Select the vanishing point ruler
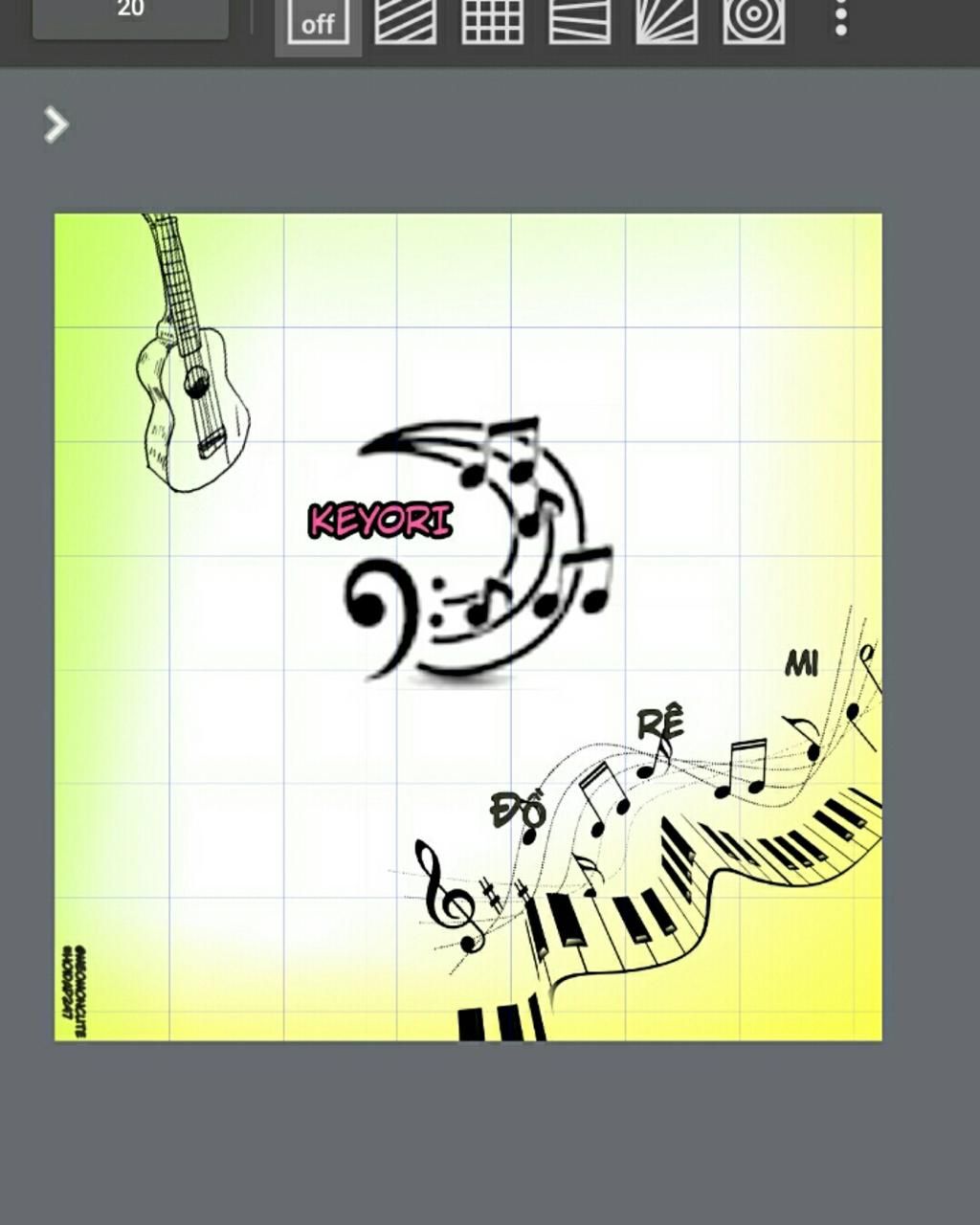The height and width of the screenshot is (1225, 980). point(579,21)
